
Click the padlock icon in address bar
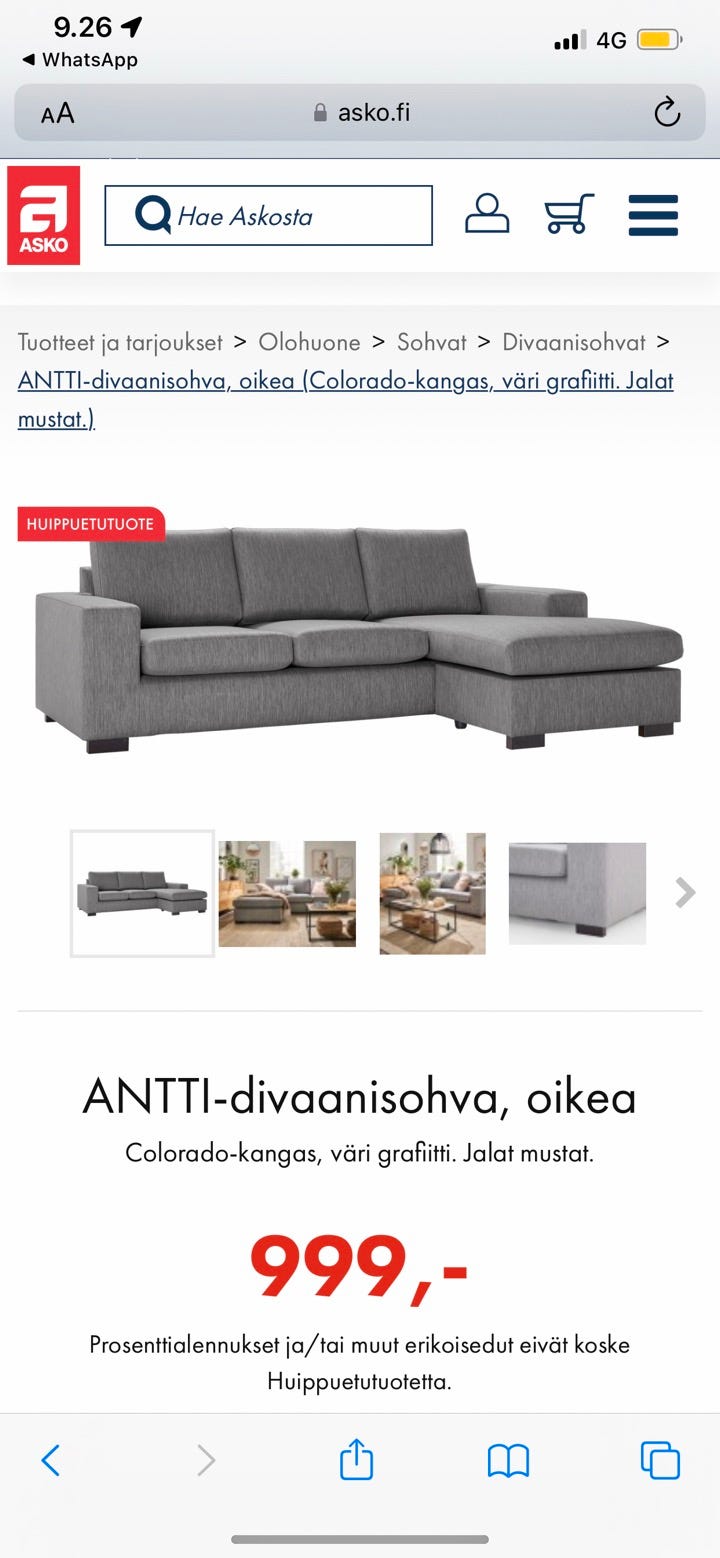pos(322,112)
